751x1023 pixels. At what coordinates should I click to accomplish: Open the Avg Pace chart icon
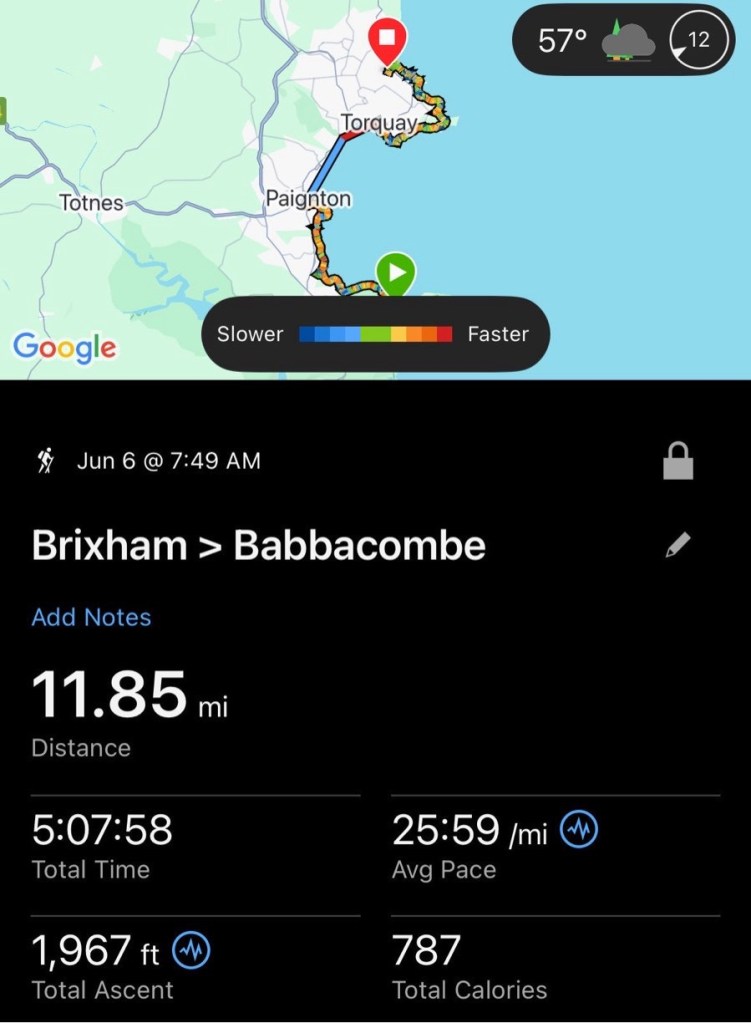[x=578, y=831]
